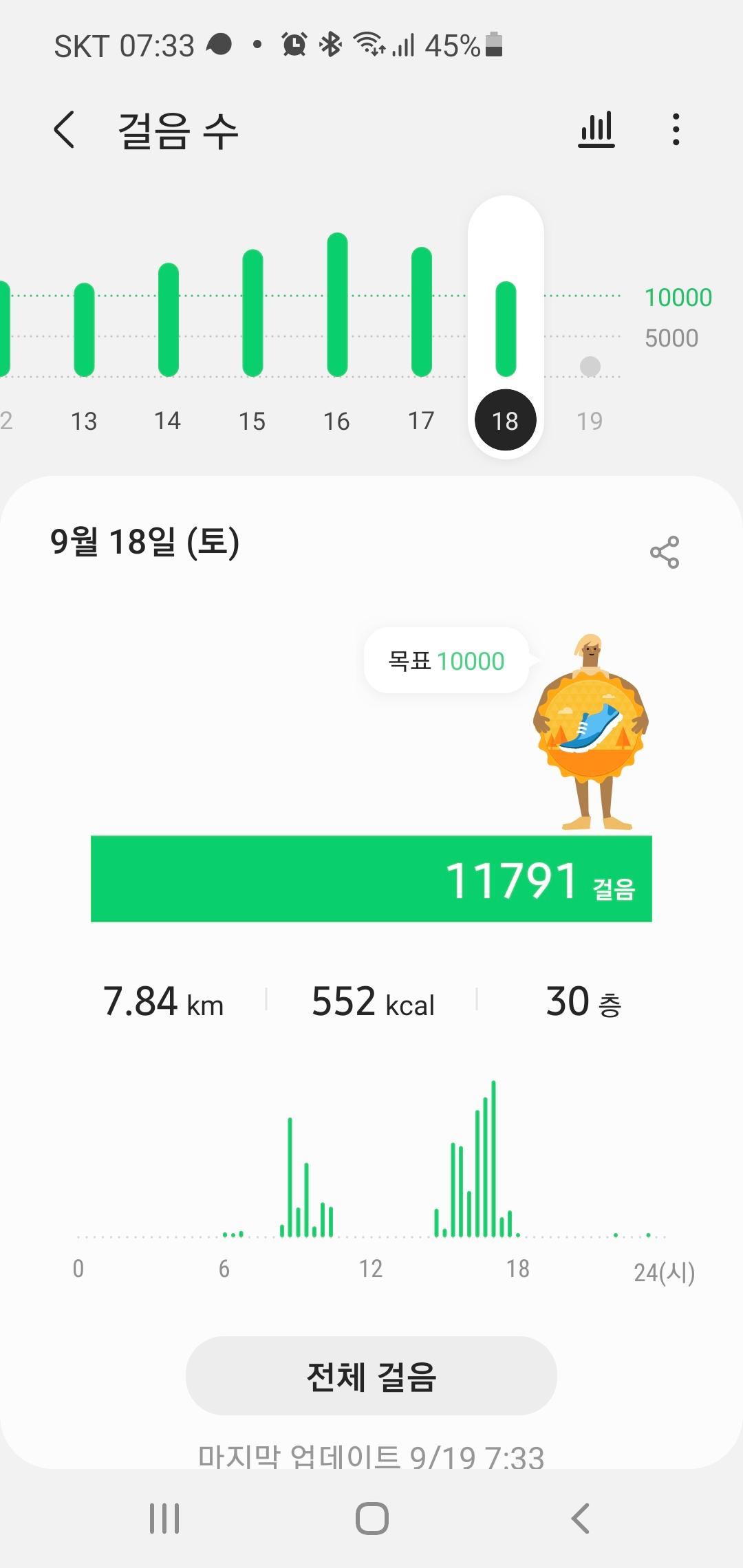
Task: Share the 9월 18일 step record
Action: point(664,552)
